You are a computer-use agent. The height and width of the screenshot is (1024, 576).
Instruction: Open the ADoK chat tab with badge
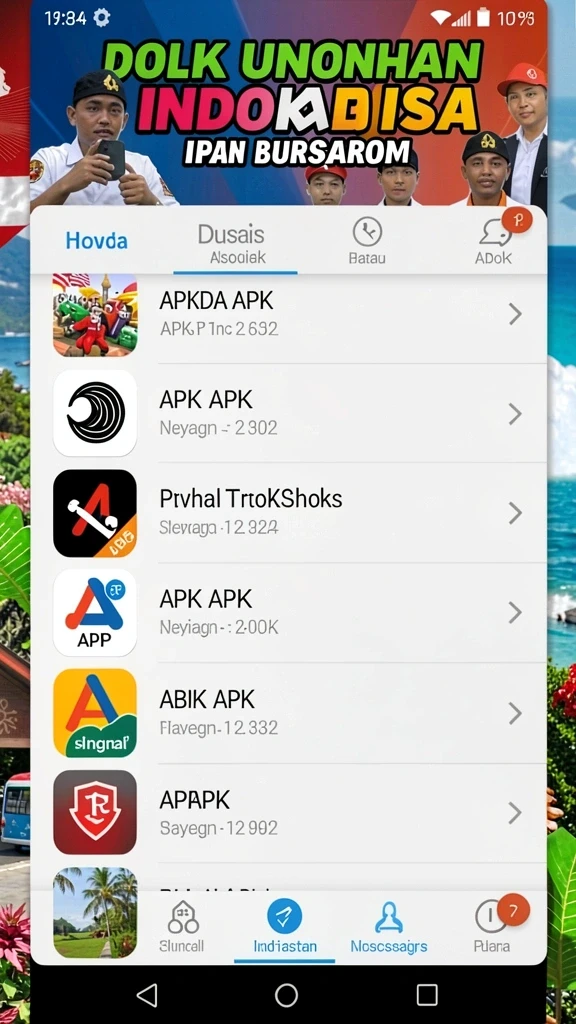498,240
